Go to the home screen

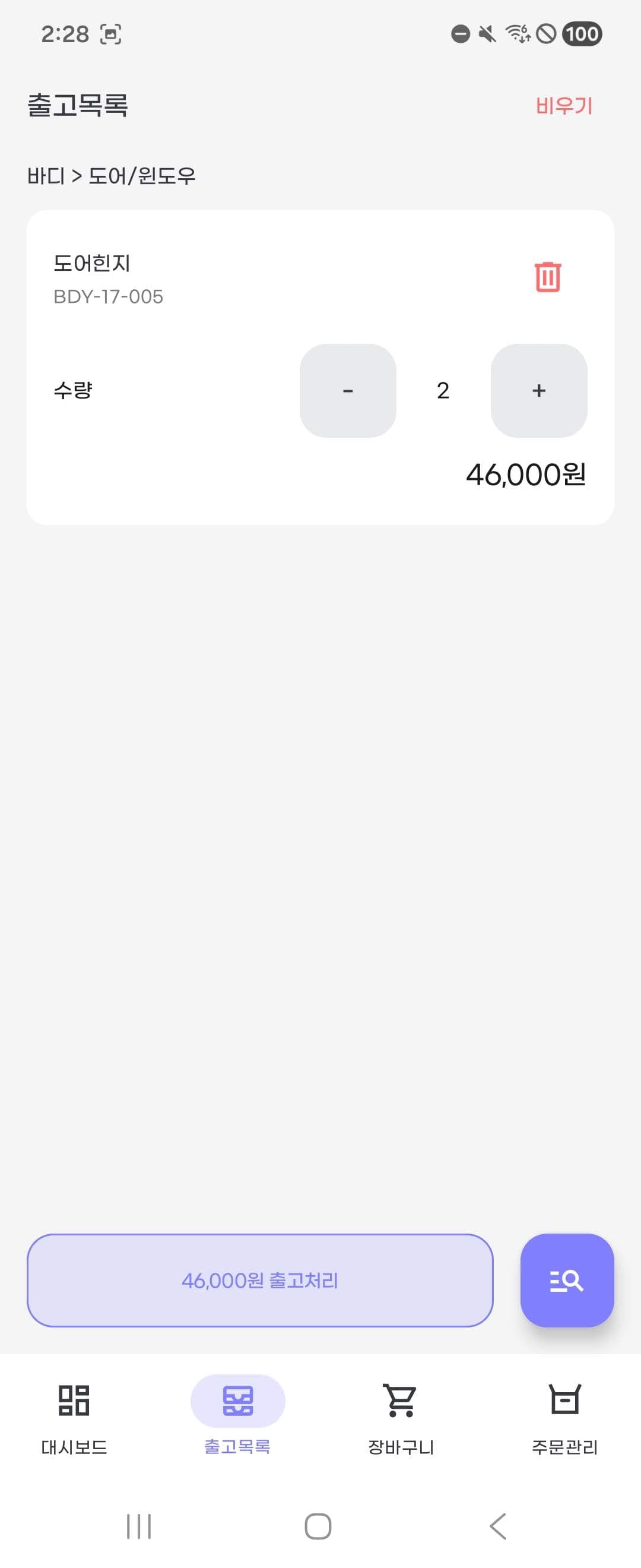click(318, 1526)
